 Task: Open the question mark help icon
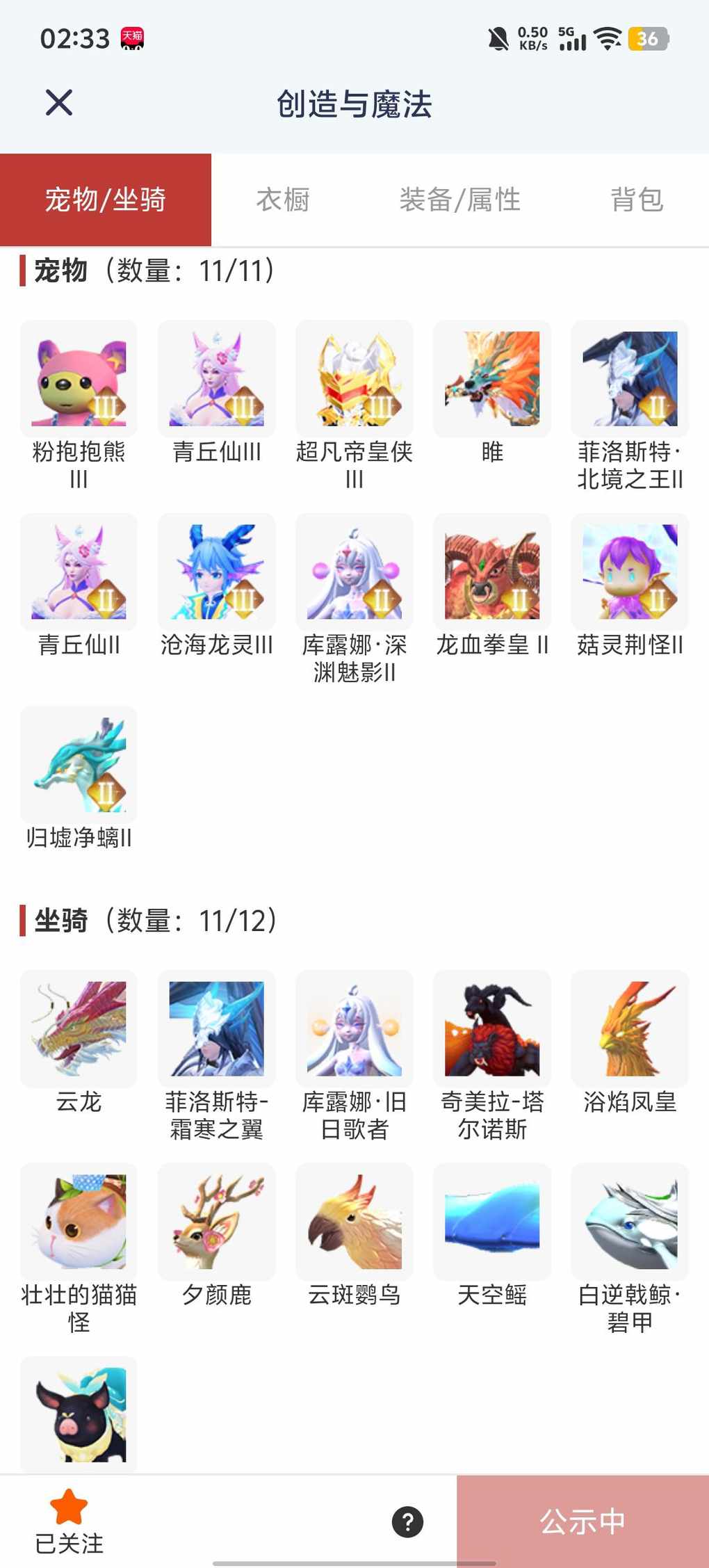[407, 1522]
